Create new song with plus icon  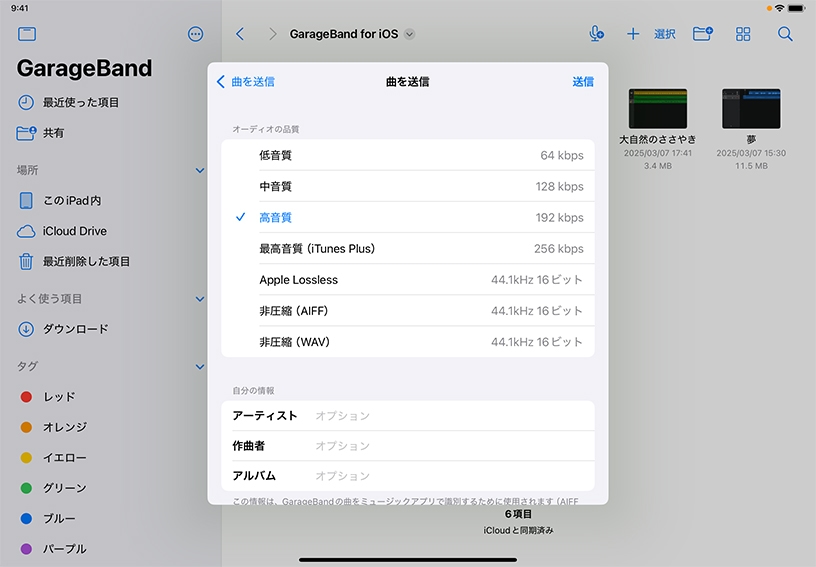tap(632, 34)
